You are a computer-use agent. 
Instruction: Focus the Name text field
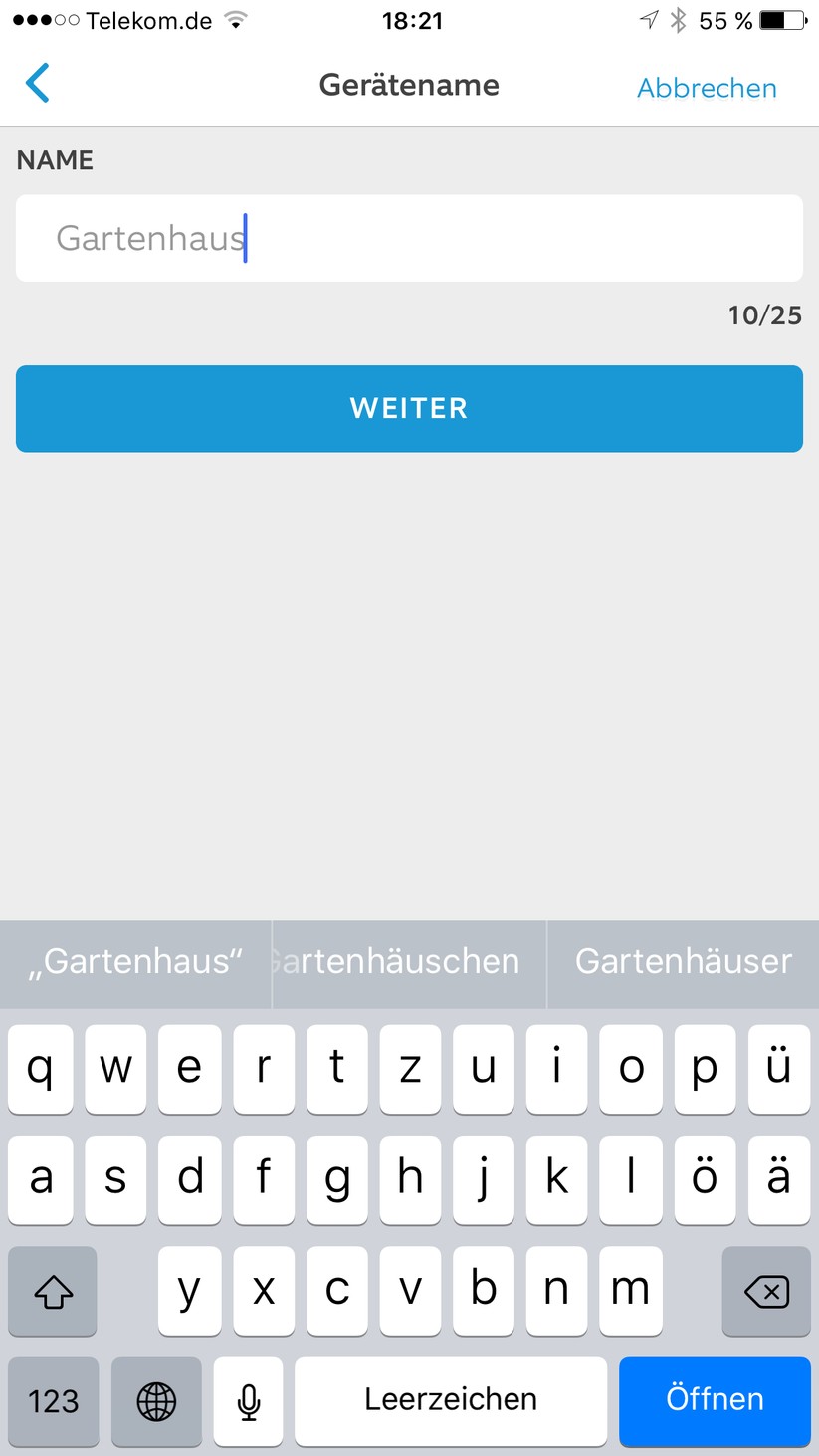click(408, 238)
